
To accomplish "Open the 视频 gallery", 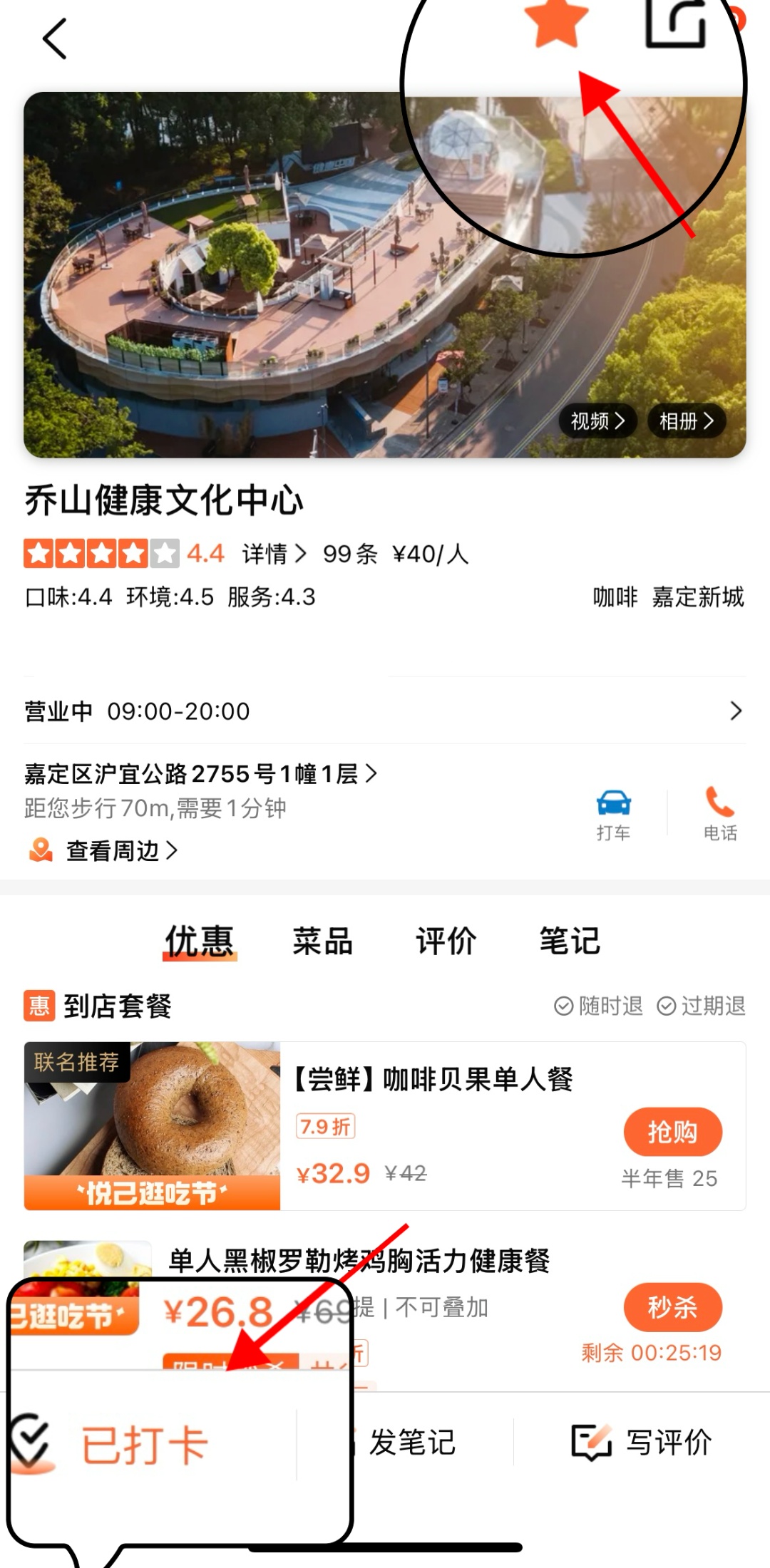I will point(597,421).
